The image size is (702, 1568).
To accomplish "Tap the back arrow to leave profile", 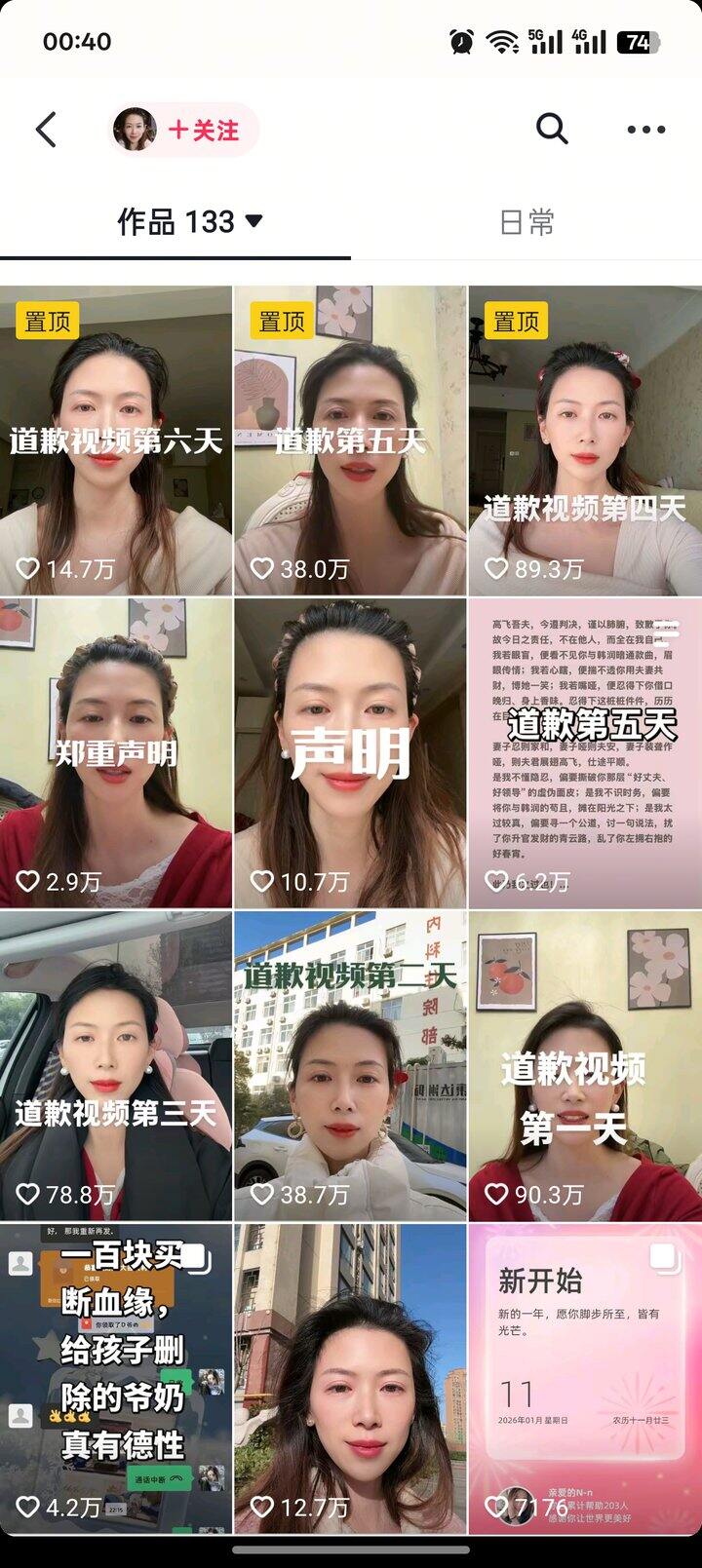I will tap(46, 128).
